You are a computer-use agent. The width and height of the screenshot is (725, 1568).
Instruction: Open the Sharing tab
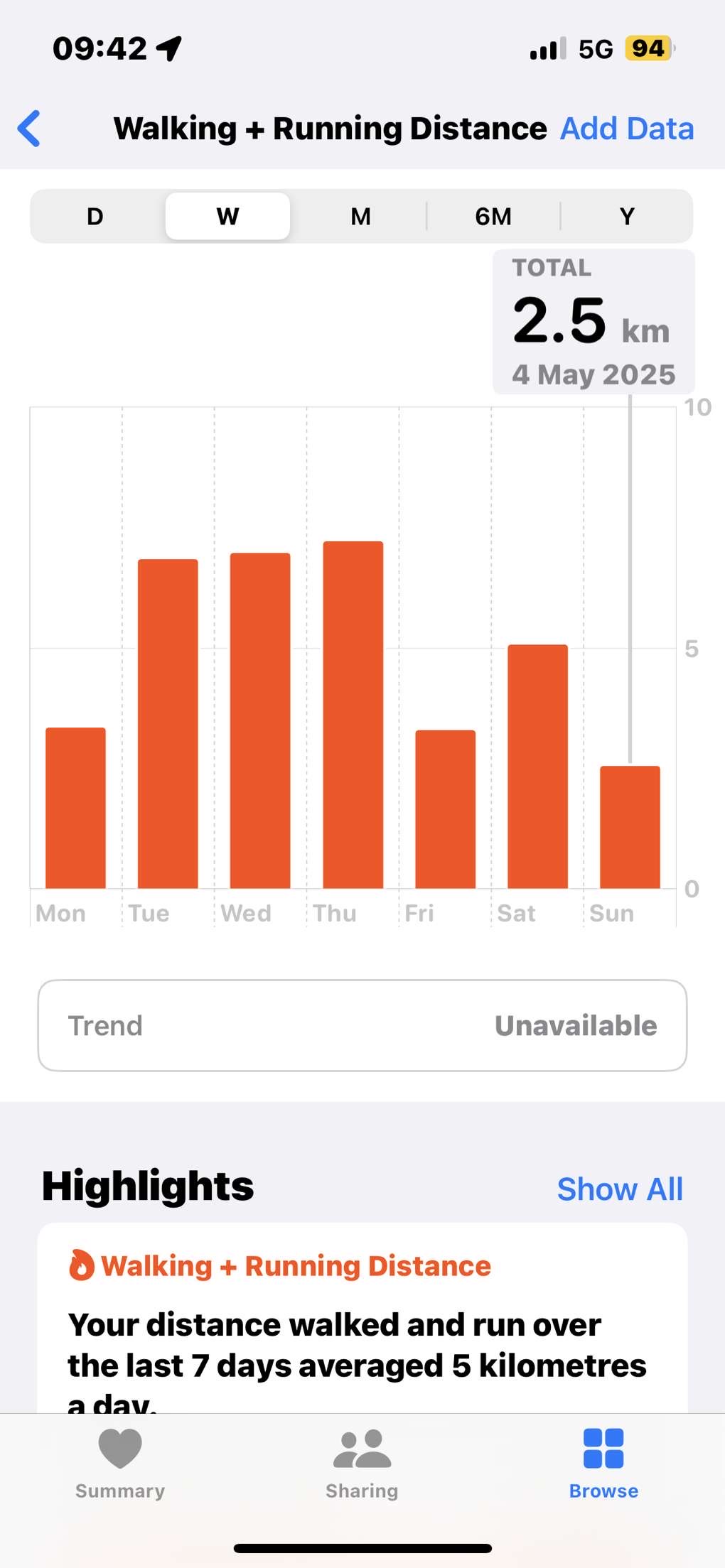coord(362,1464)
